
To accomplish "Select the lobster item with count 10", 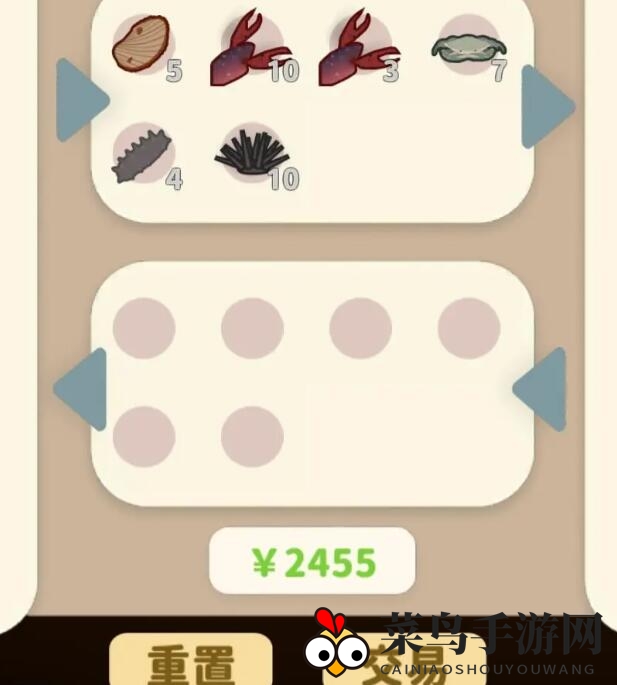I will pyautogui.click(x=248, y=48).
